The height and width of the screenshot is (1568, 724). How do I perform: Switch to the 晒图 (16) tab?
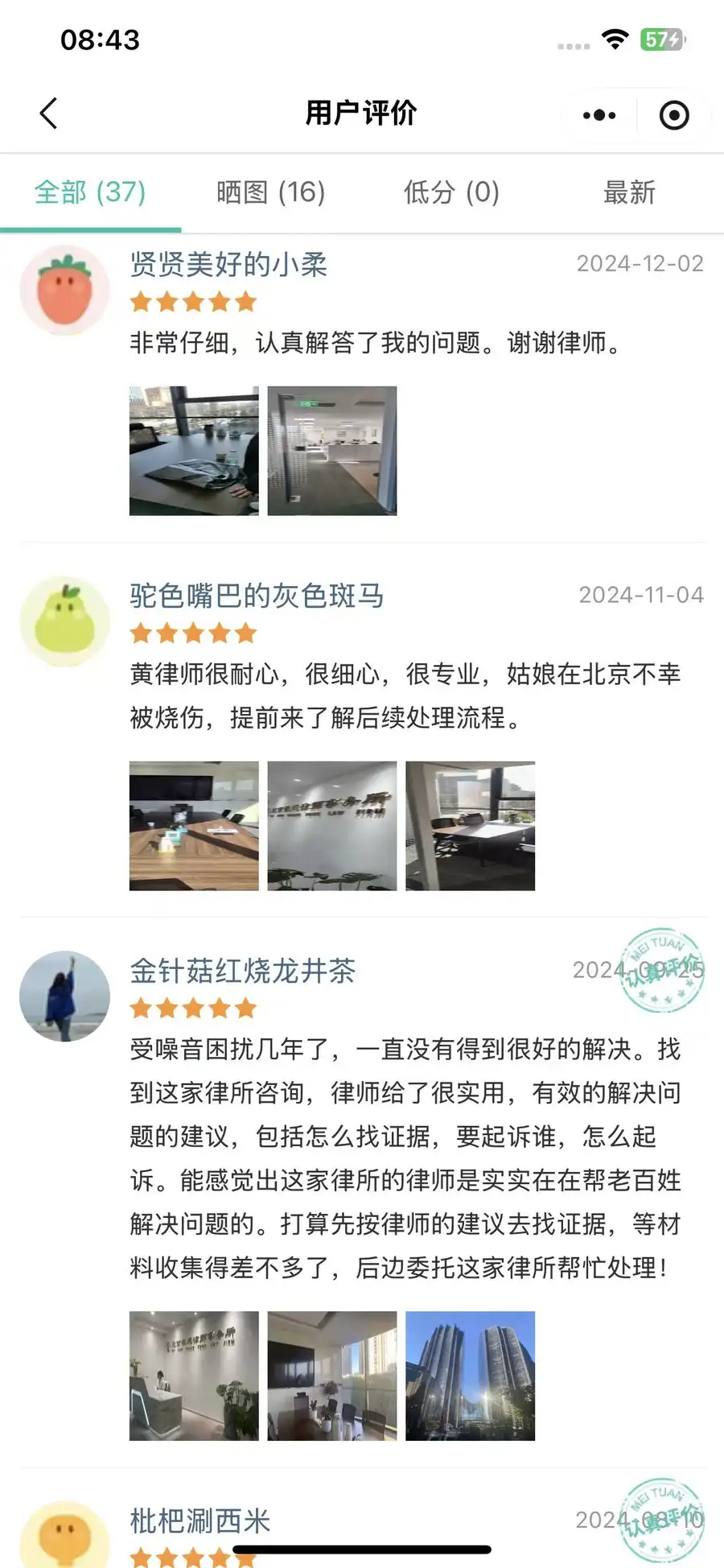point(271,192)
